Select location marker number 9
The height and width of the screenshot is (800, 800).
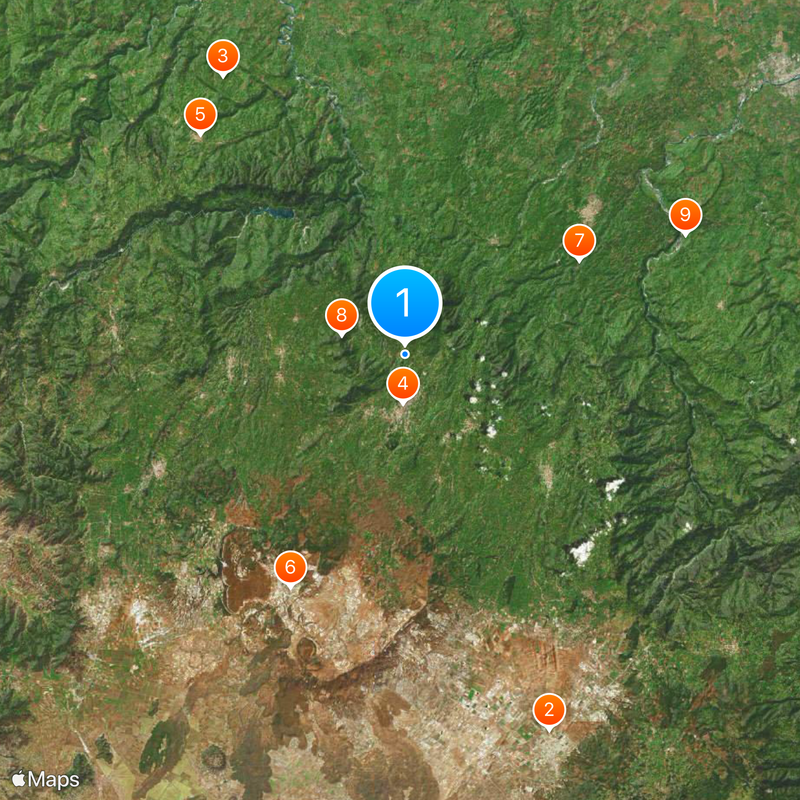(685, 214)
